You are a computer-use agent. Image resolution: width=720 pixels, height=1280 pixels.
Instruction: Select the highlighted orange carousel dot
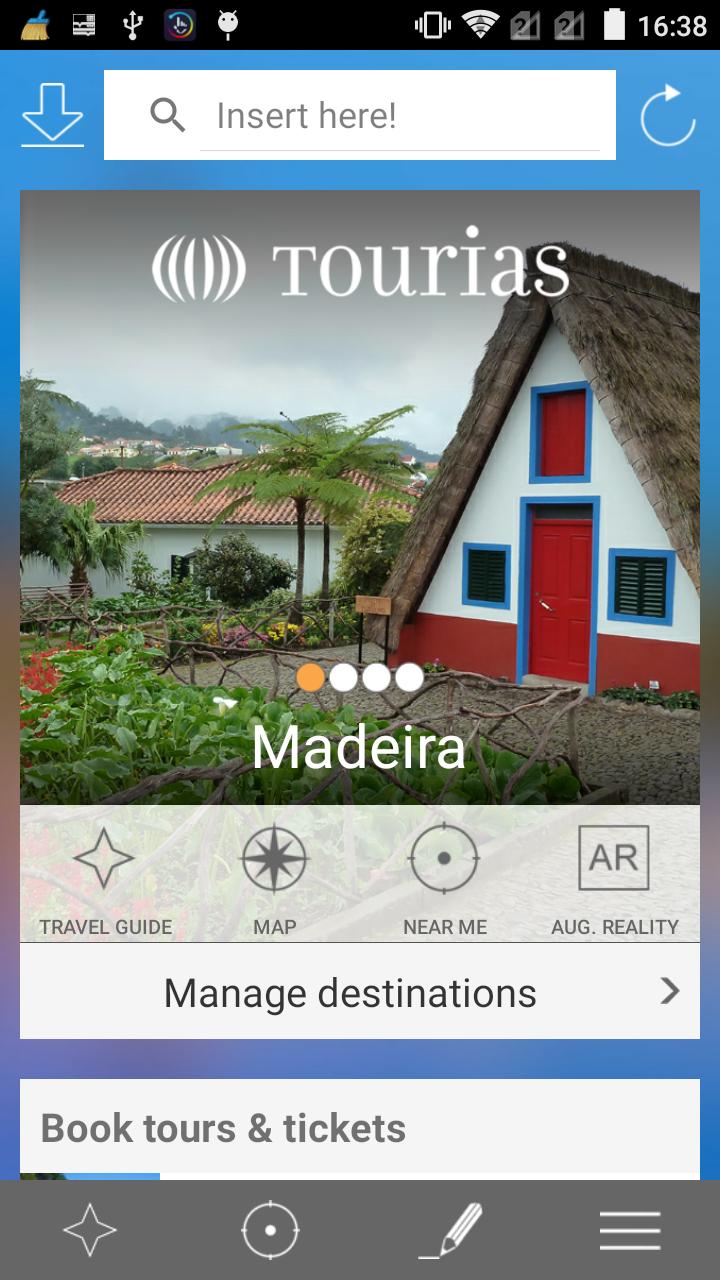310,677
